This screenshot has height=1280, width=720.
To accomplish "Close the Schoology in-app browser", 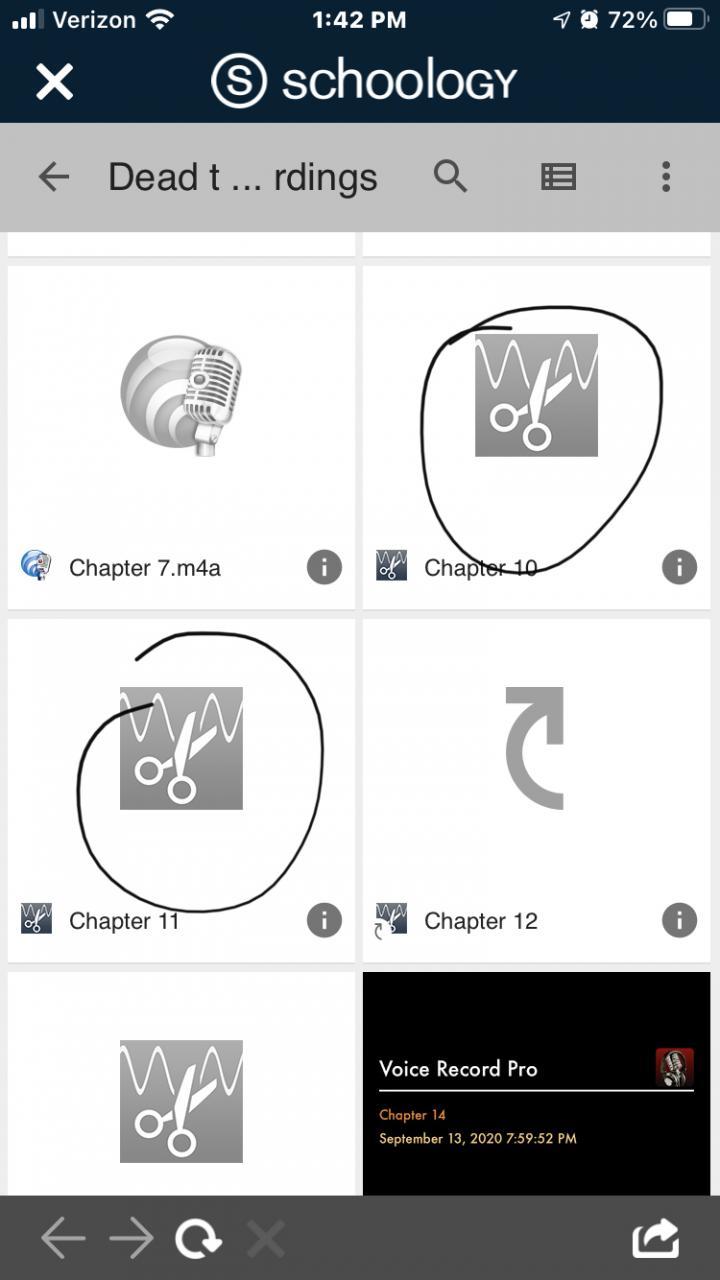I will pos(55,81).
